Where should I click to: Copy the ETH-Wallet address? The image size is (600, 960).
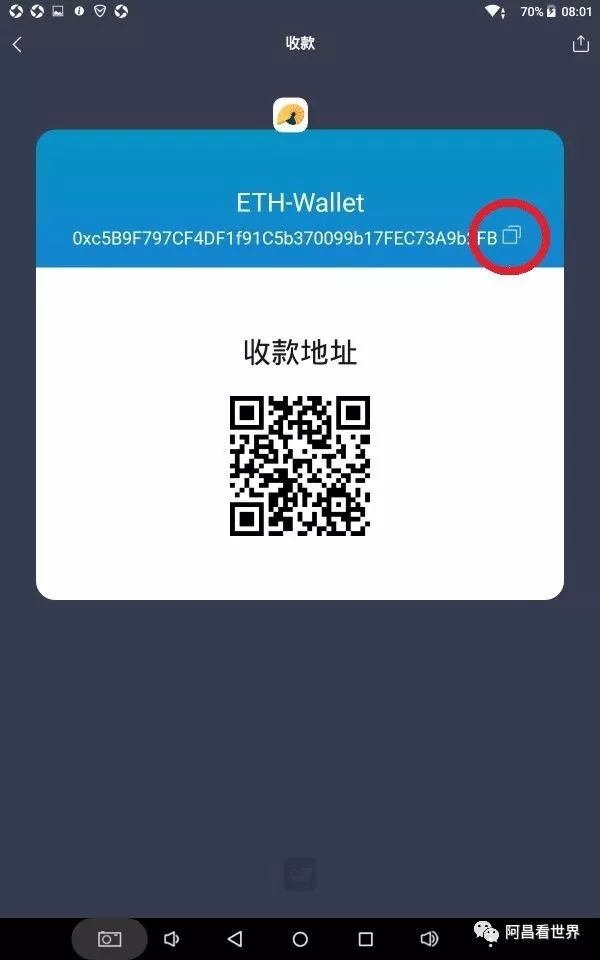[511, 236]
